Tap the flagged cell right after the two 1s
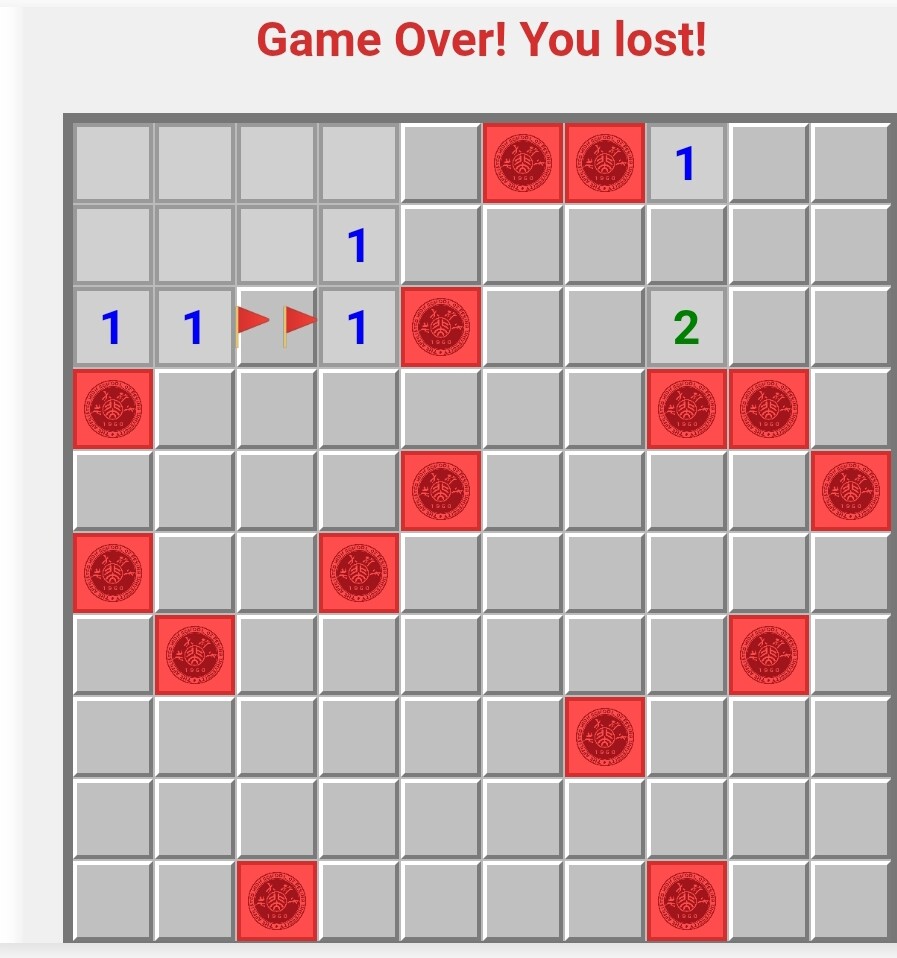 (x=276, y=326)
